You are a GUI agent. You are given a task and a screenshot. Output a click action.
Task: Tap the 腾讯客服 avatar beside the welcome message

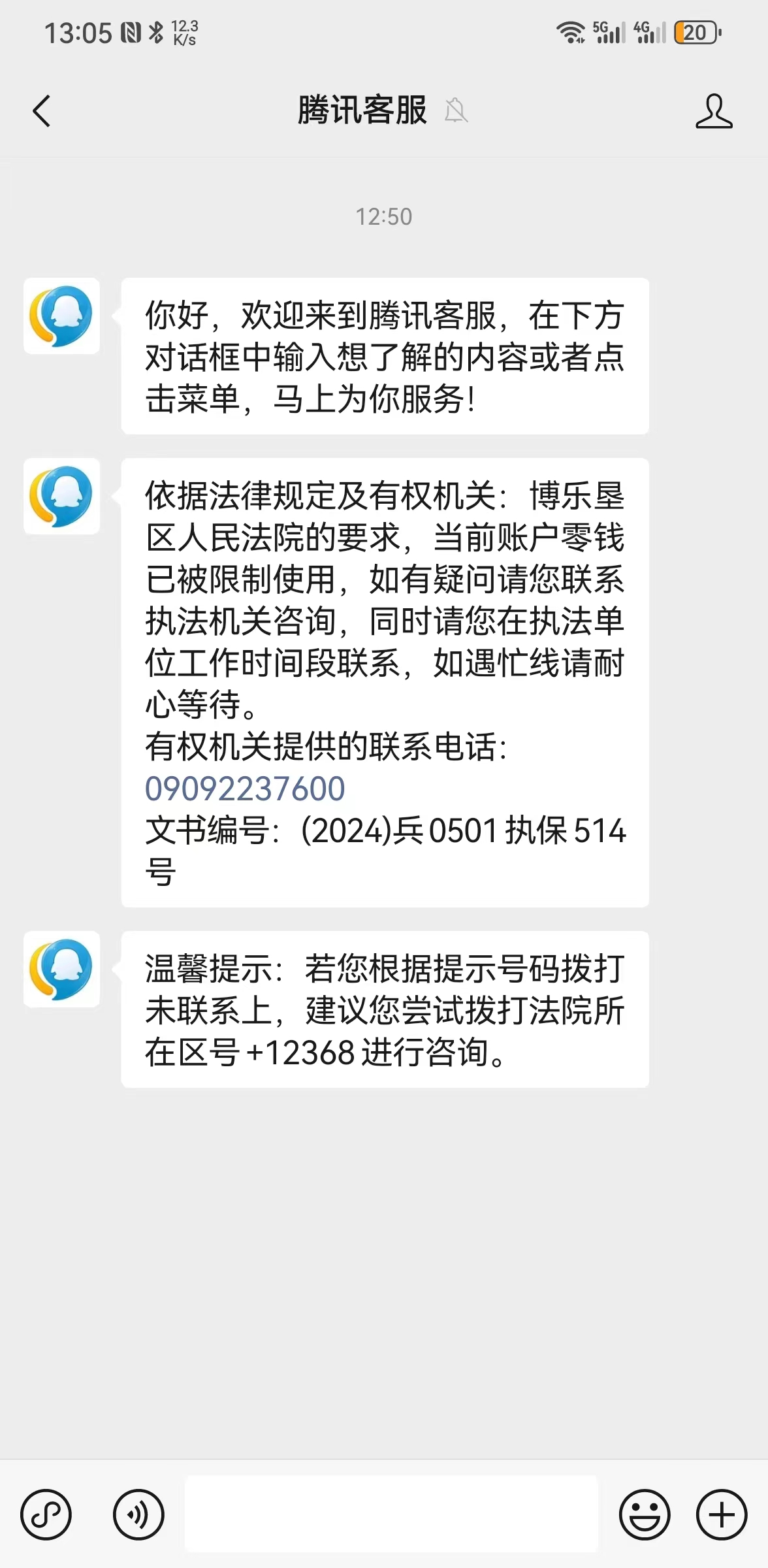click(62, 316)
